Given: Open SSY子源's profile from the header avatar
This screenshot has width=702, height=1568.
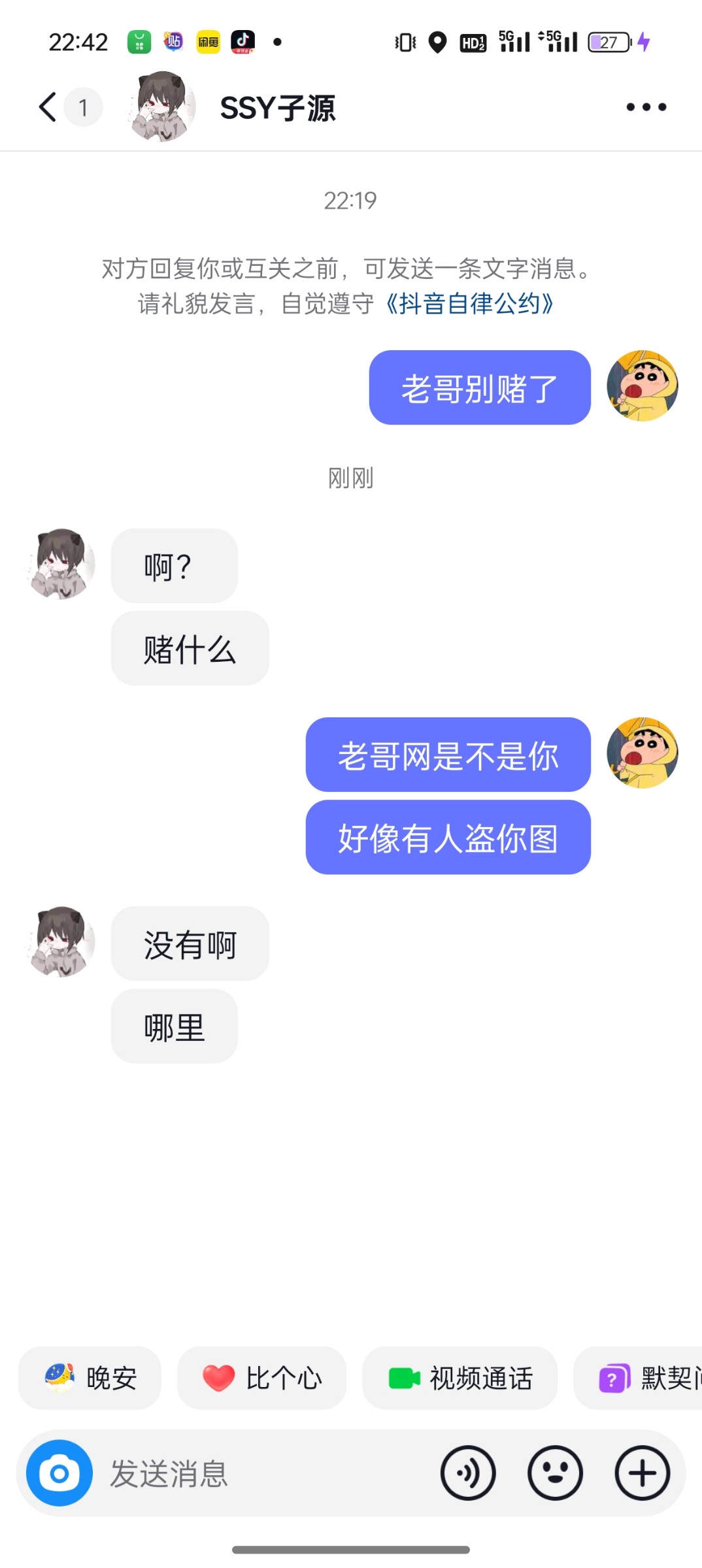Looking at the screenshot, I should 161,107.
